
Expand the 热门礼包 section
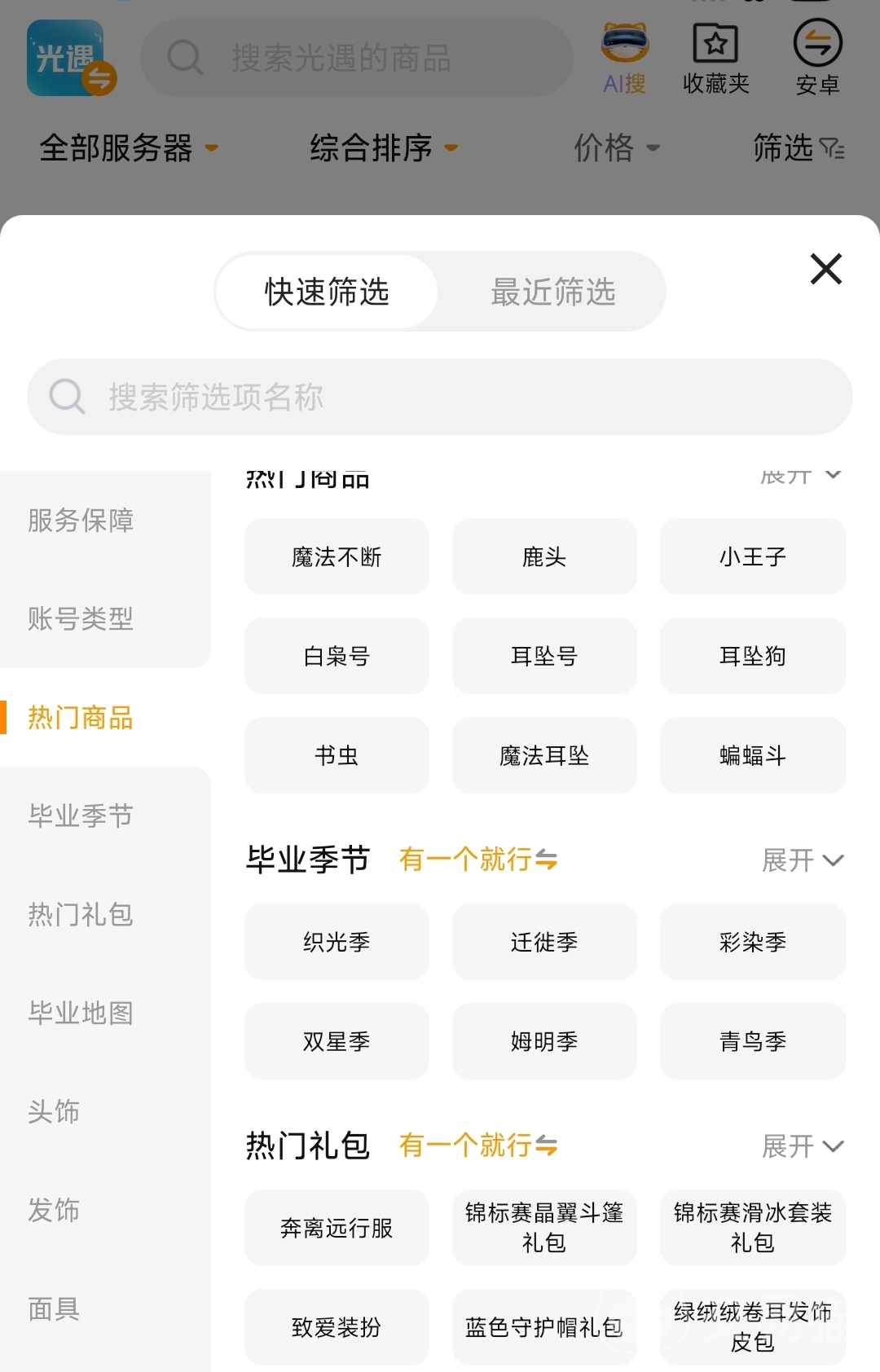[802, 1146]
